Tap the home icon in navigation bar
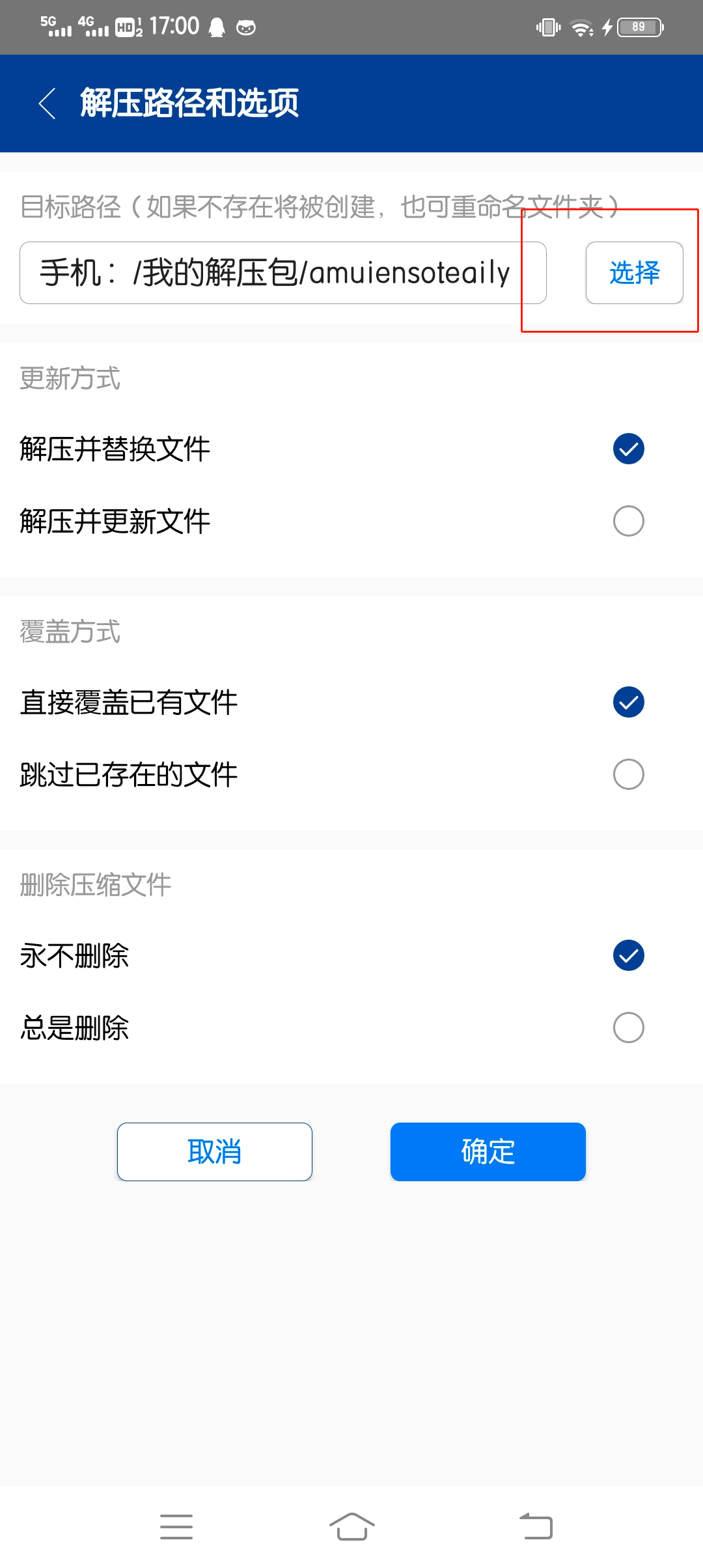The width and height of the screenshot is (703, 1568). [351, 1526]
